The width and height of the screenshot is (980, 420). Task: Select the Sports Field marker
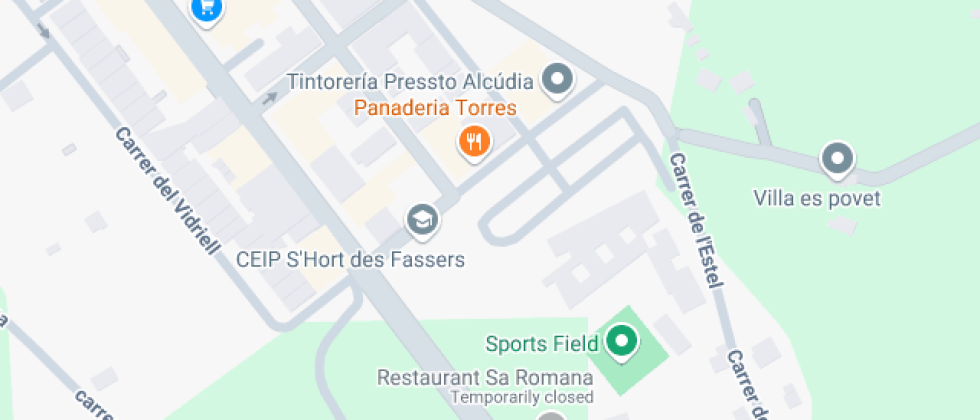pyautogui.click(x=623, y=342)
